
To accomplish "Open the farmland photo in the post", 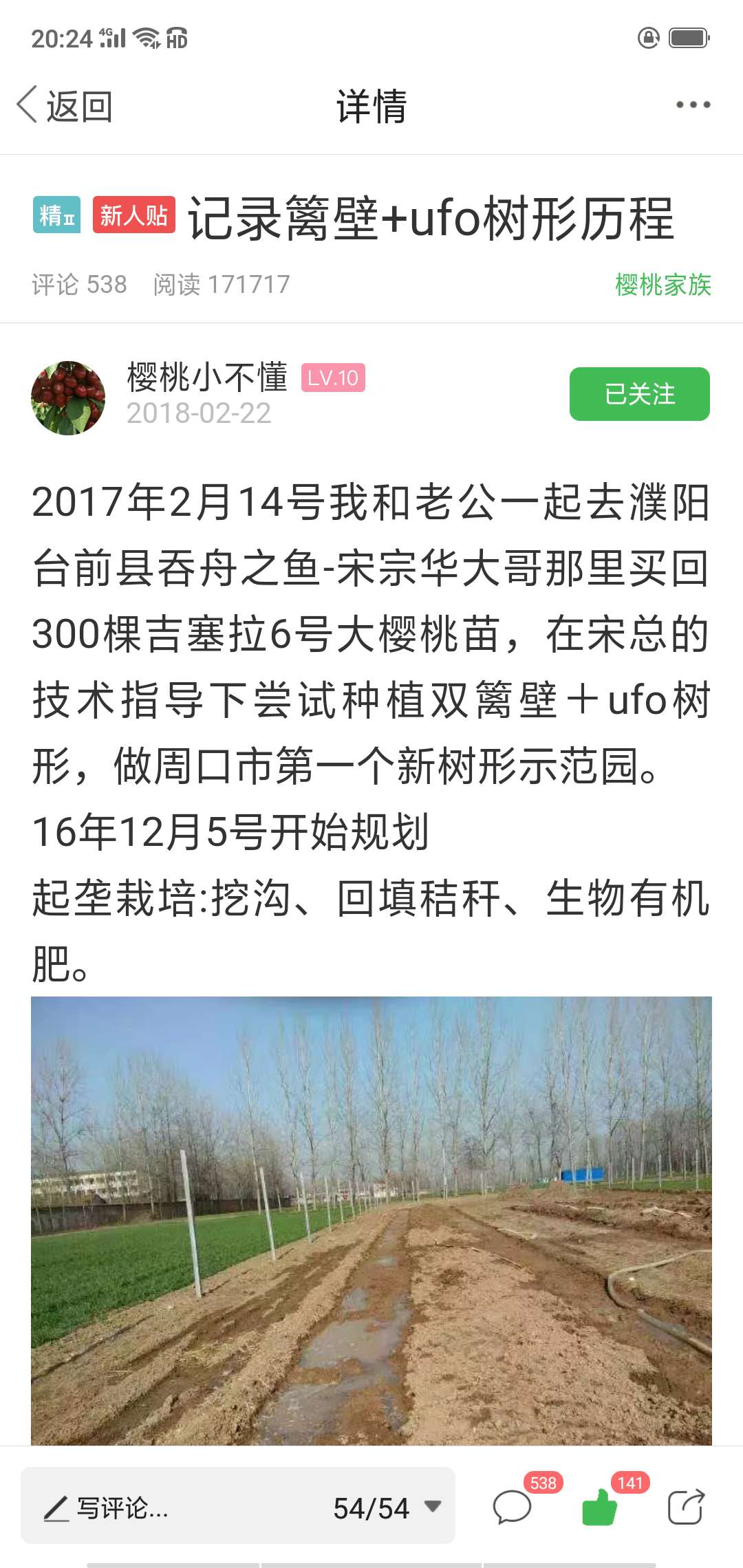I will click(371, 1221).
